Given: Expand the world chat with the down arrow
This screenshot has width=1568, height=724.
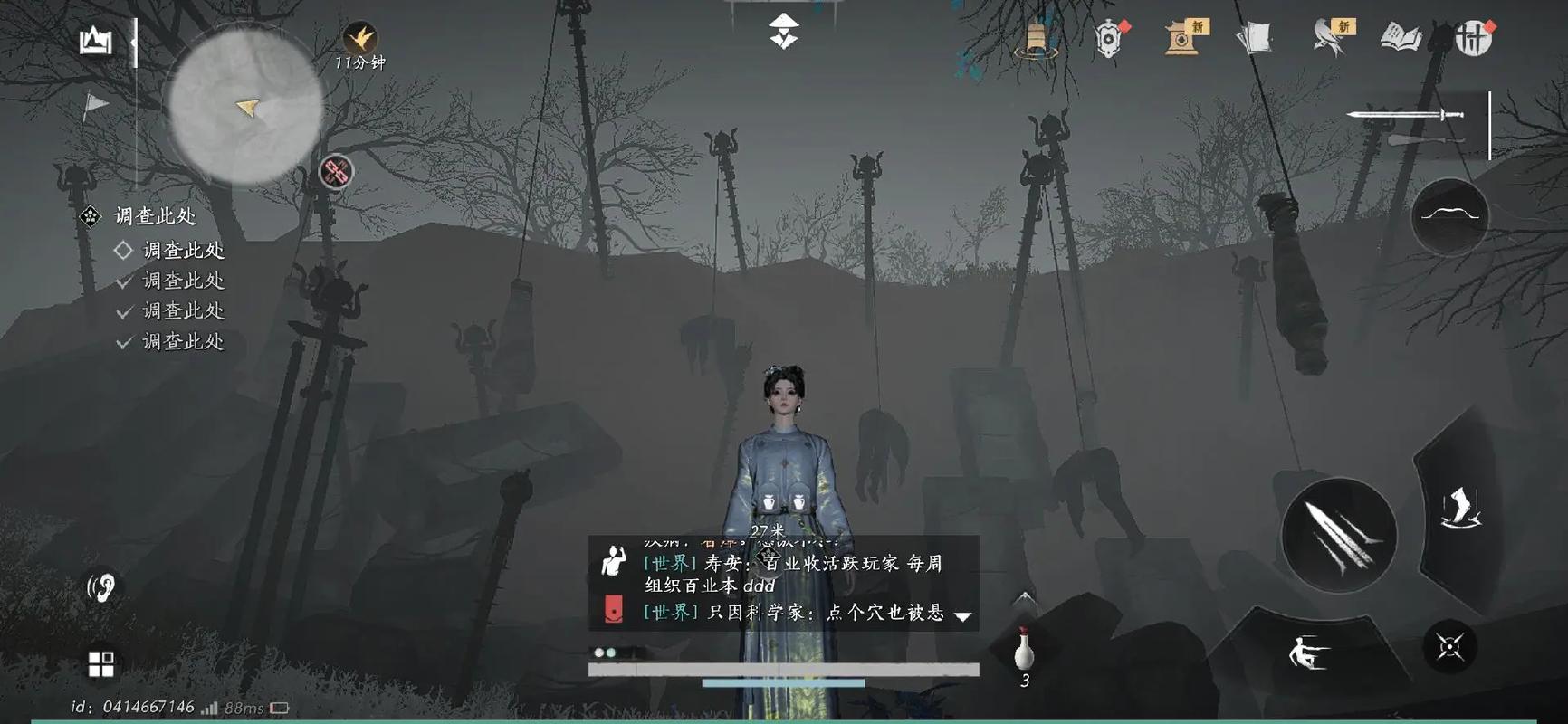Looking at the screenshot, I should click(963, 616).
